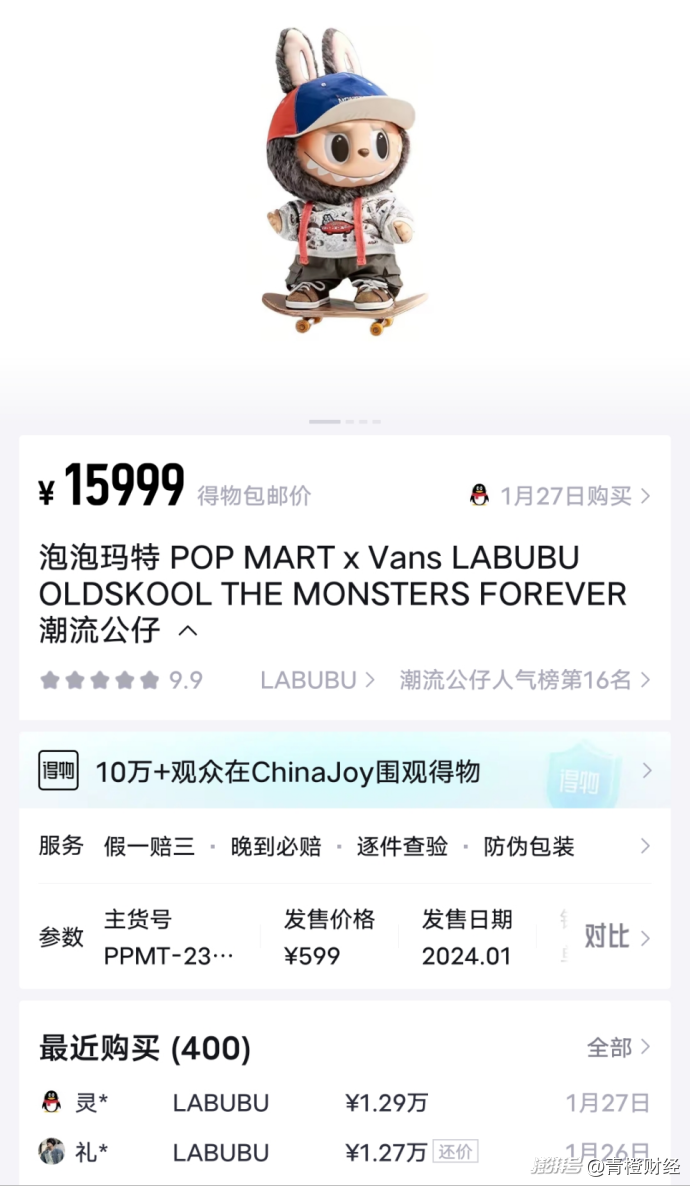Open 礼* purchase record of ¥1.27万
The width and height of the screenshot is (690, 1187).
pyautogui.click(x=344, y=1152)
